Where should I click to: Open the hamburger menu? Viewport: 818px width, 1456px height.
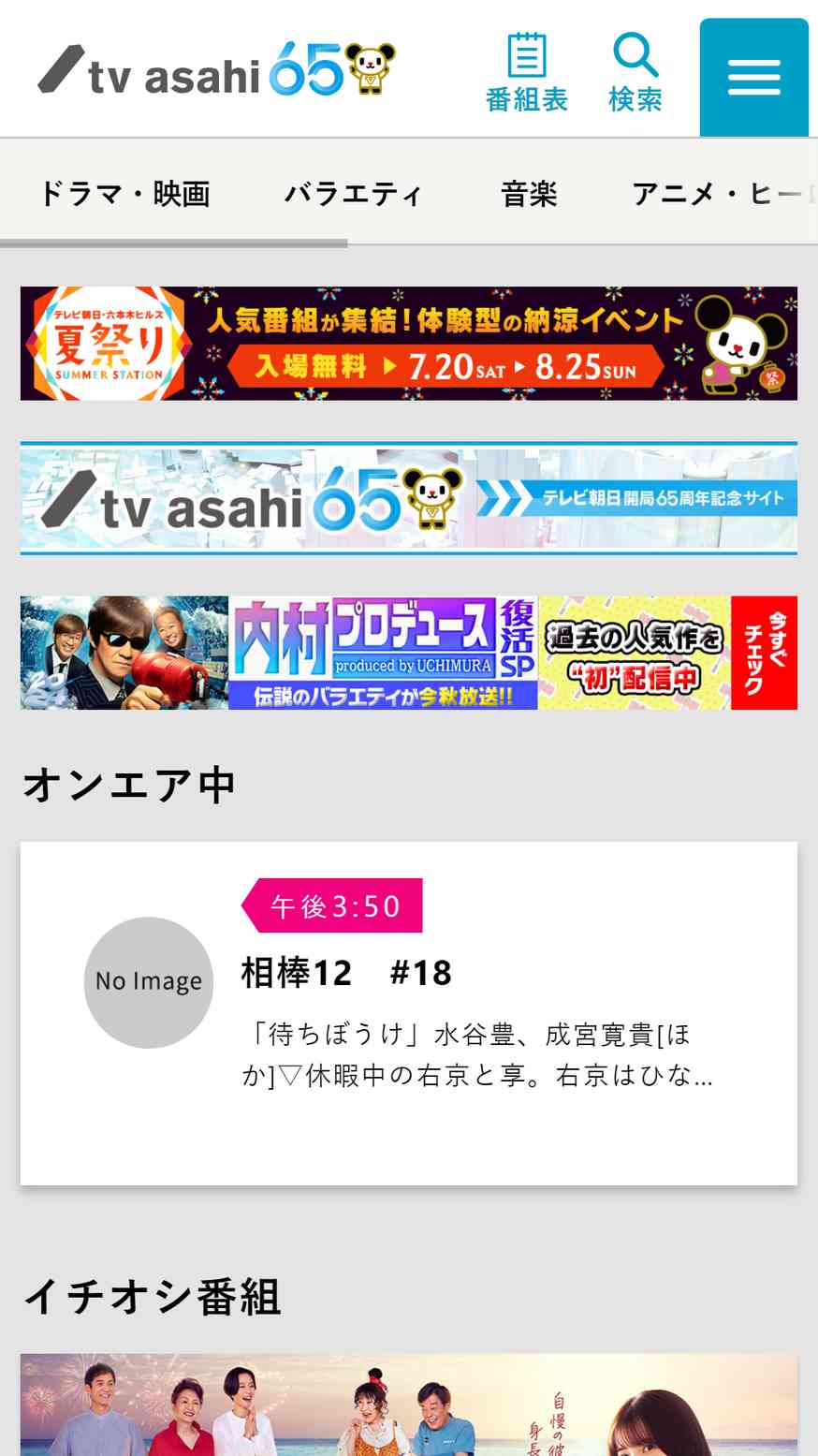point(753,77)
